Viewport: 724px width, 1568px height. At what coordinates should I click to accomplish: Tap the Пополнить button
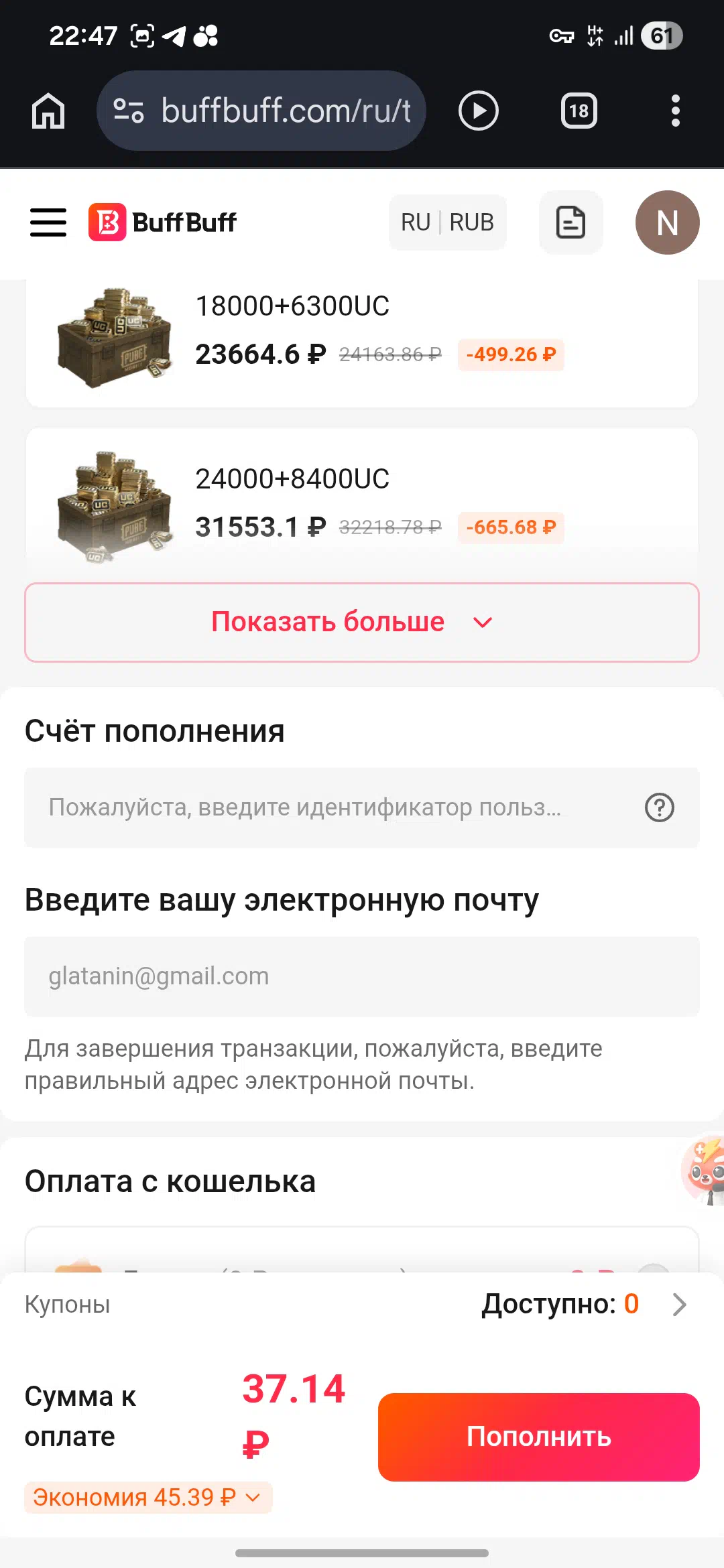pyautogui.click(x=538, y=1437)
